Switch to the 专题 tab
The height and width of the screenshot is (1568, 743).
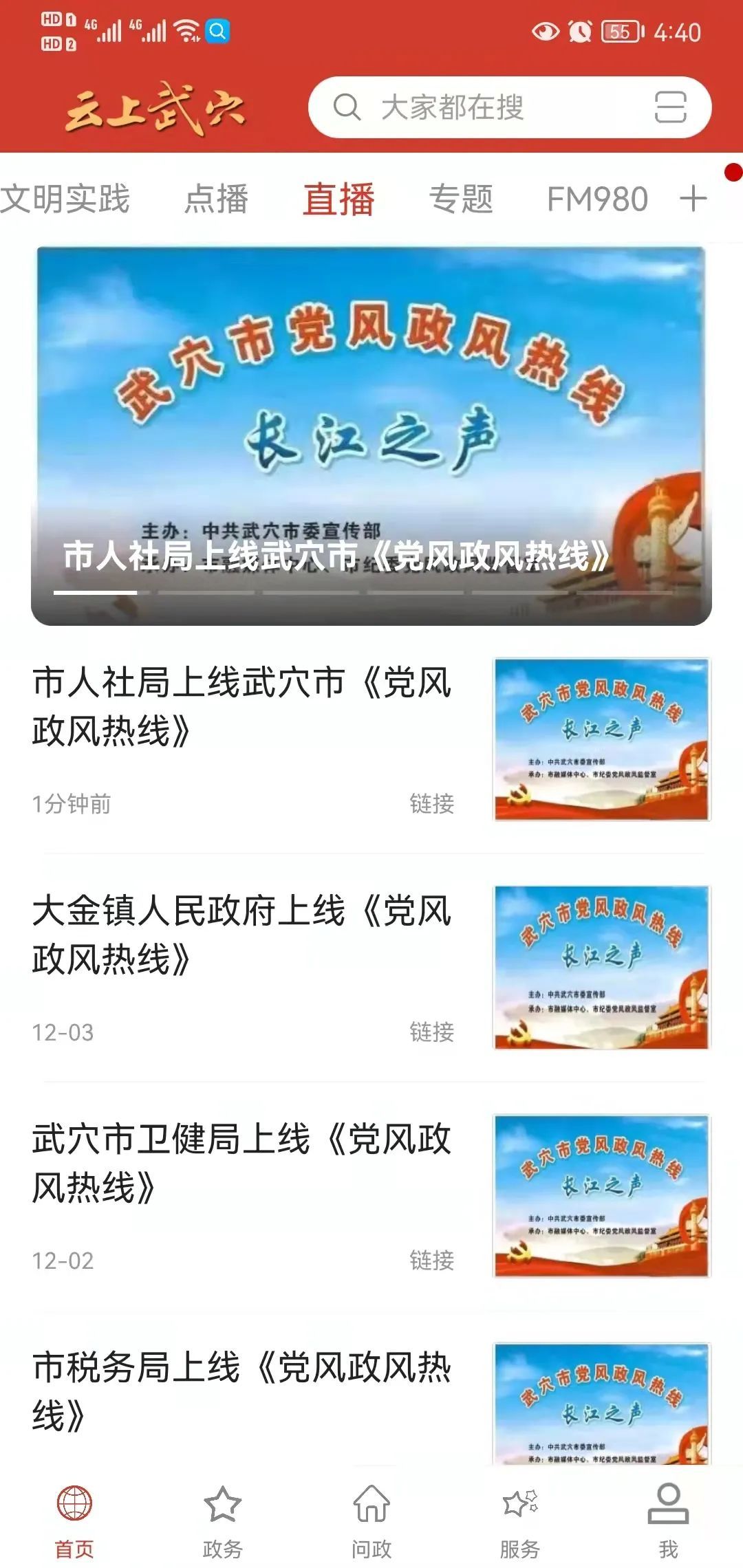(x=460, y=199)
